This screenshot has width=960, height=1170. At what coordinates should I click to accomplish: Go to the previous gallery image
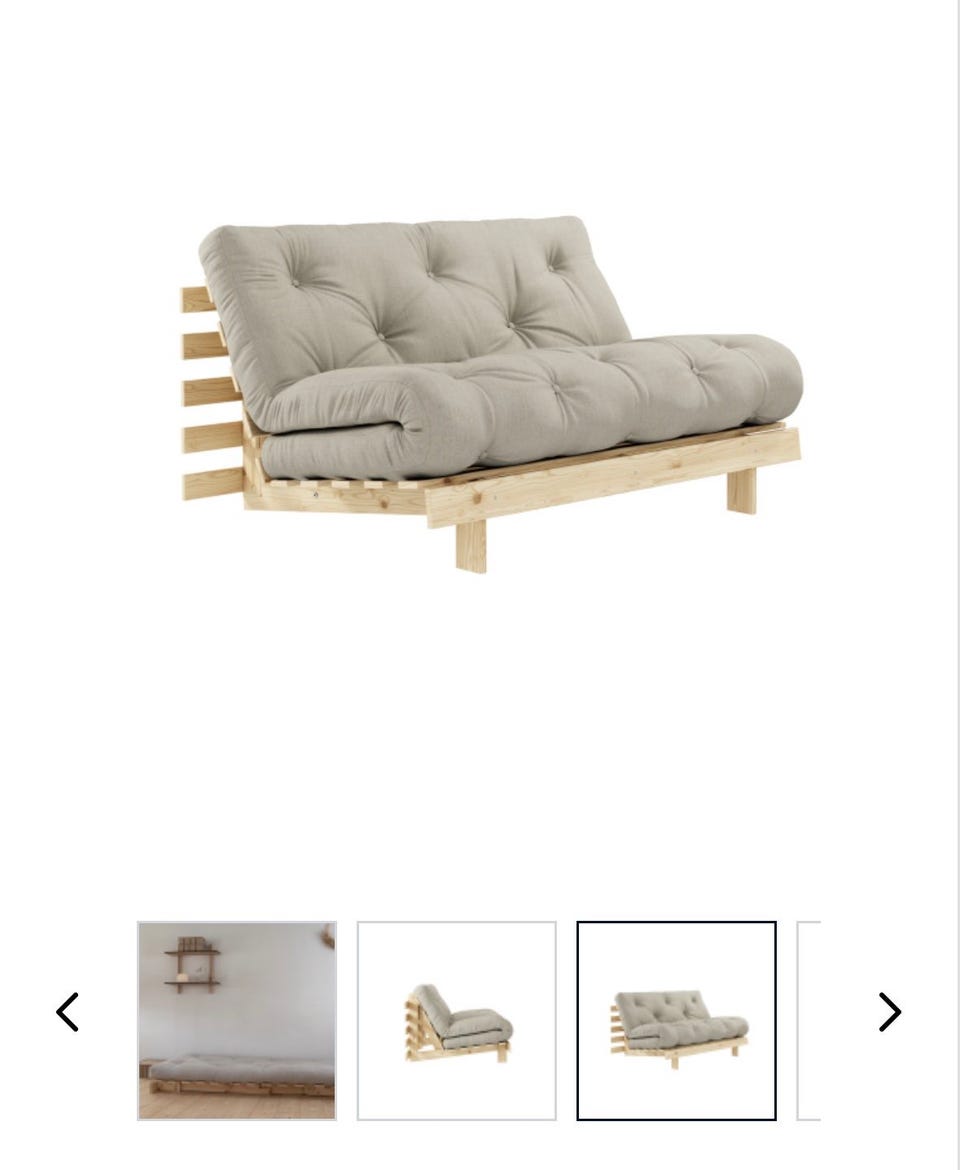[x=68, y=1012]
